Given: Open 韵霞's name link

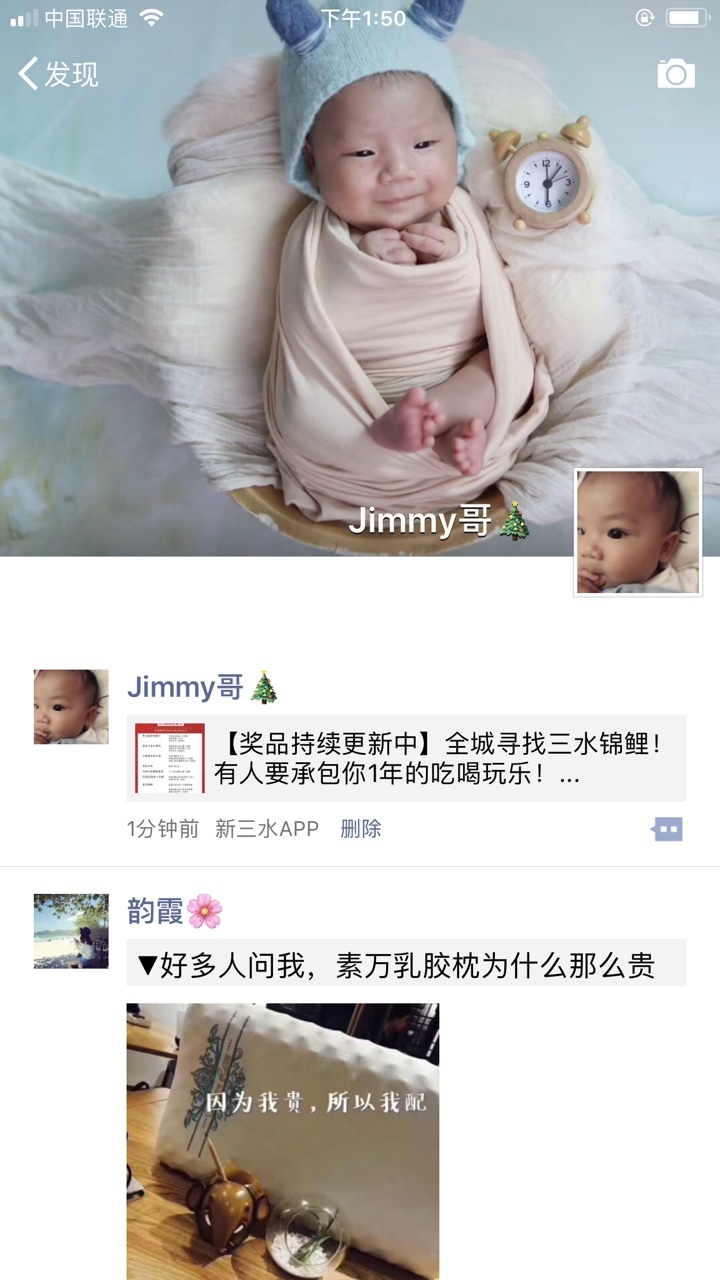Looking at the screenshot, I should point(156,911).
